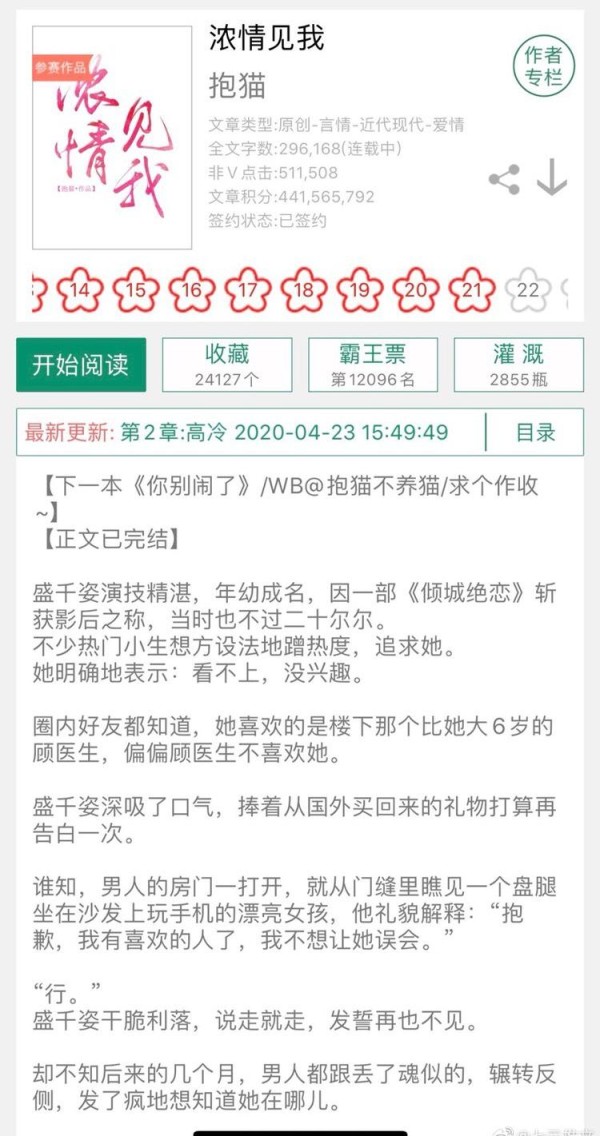The height and width of the screenshot is (1136, 600).
Task: Download the novel with the arrow icon
Action: click(x=551, y=178)
